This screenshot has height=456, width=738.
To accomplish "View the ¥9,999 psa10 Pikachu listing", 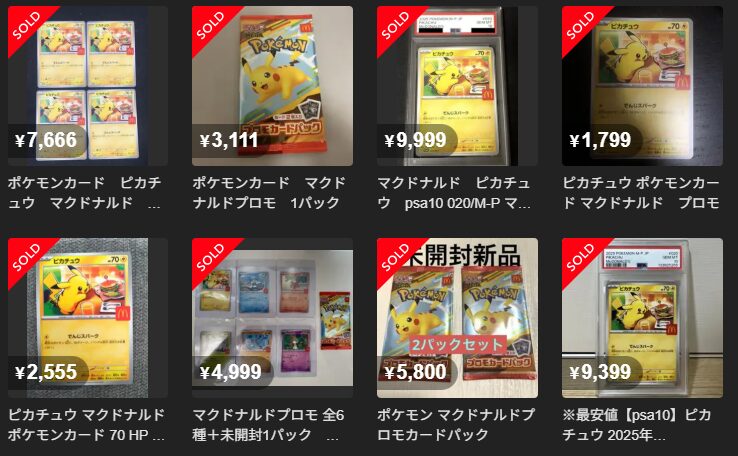I will 457,85.
